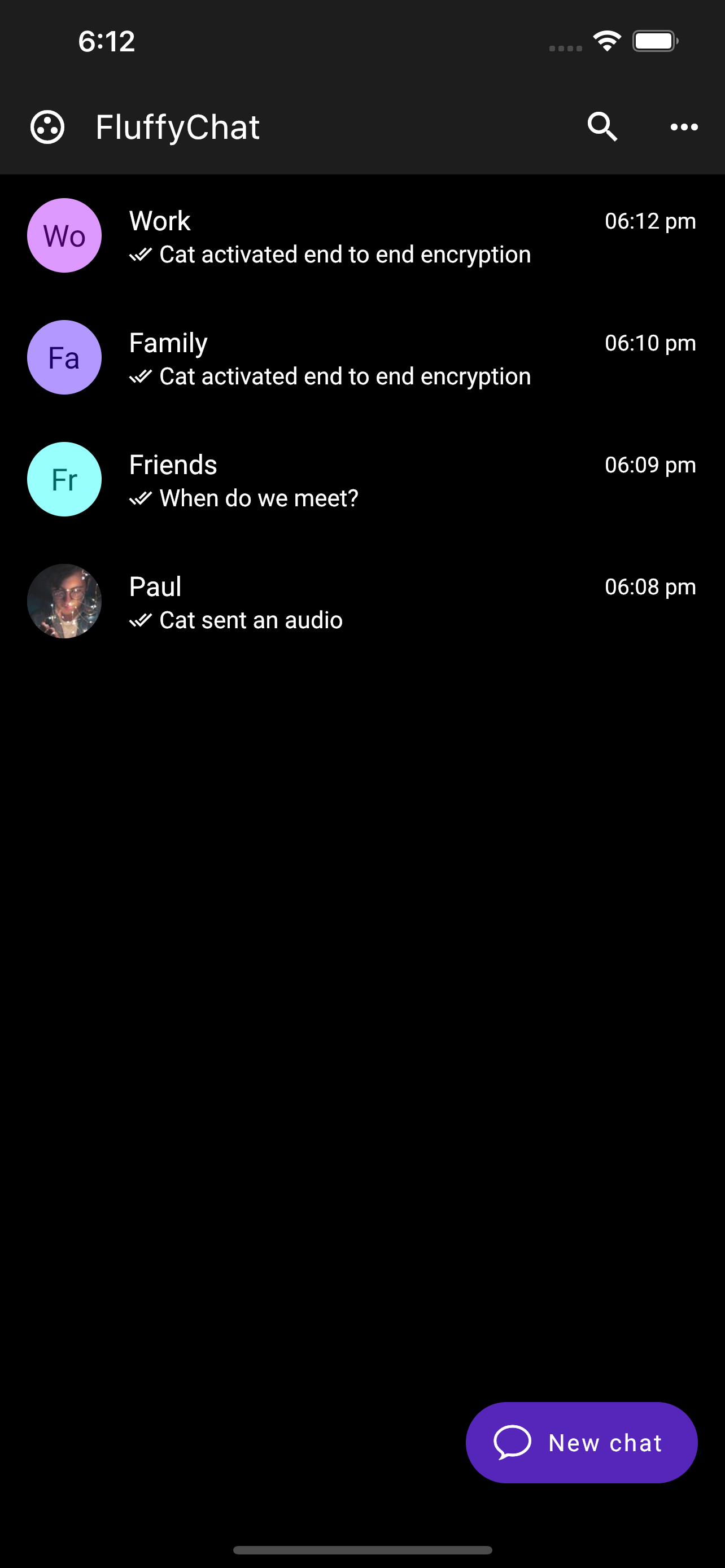
Task: Open the Work chat
Action: pyautogui.click(x=361, y=236)
